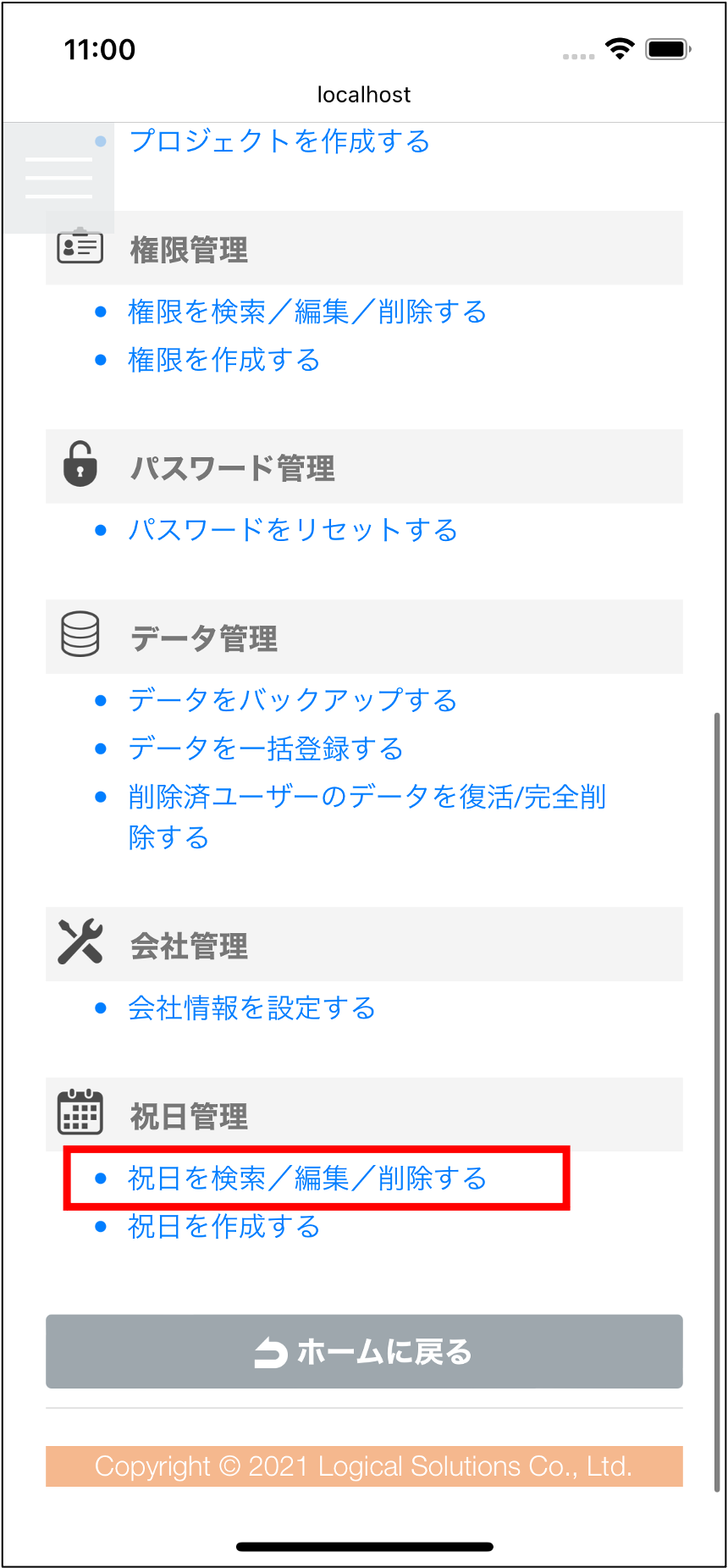Select データを一括登録する link
The image size is (728, 1568).
coord(265,749)
